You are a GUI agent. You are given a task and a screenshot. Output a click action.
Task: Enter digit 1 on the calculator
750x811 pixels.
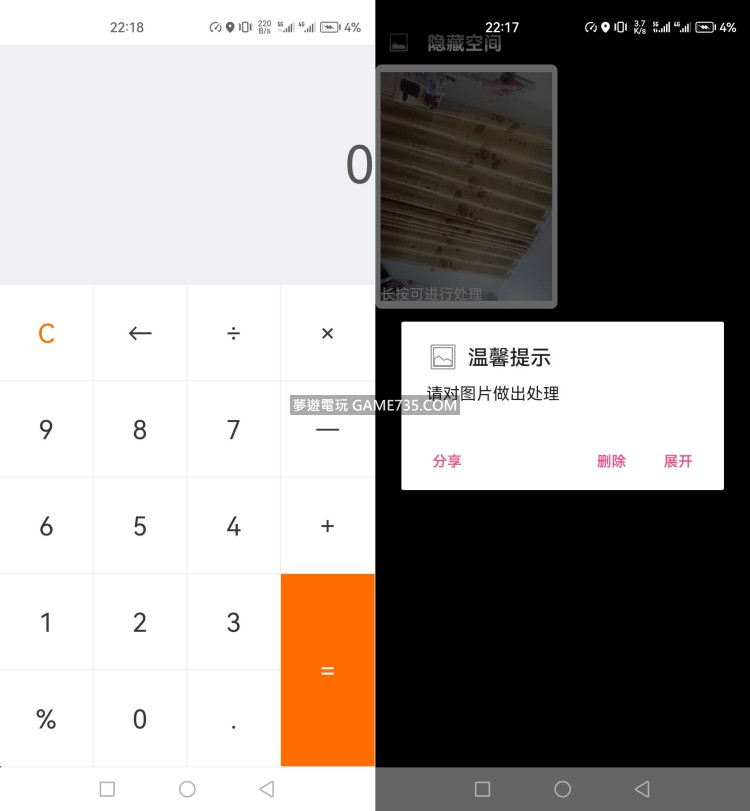point(46,622)
